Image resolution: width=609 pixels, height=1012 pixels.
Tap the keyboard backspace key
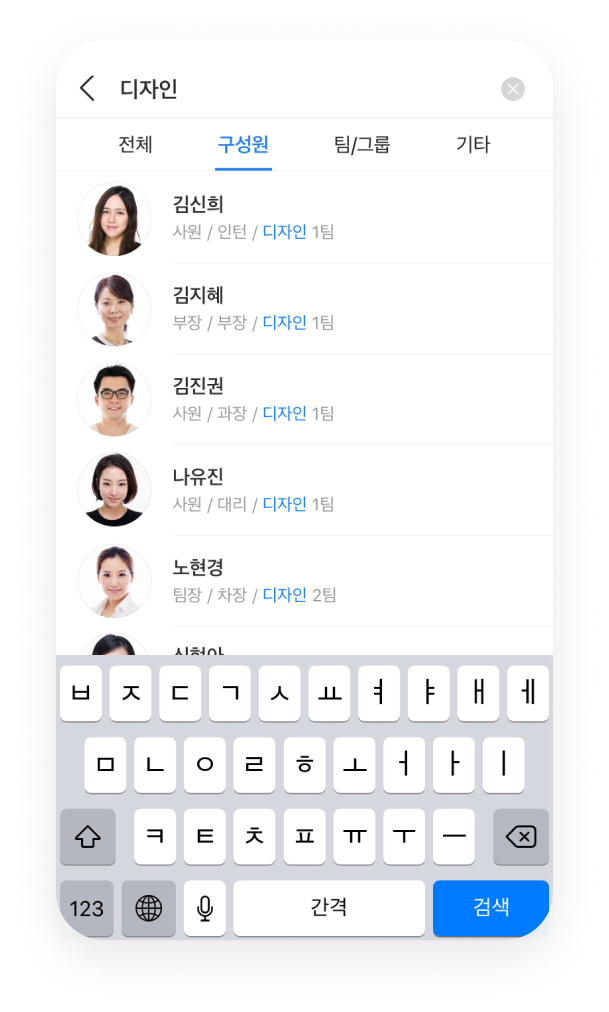pyautogui.click(x=521, y=837)
